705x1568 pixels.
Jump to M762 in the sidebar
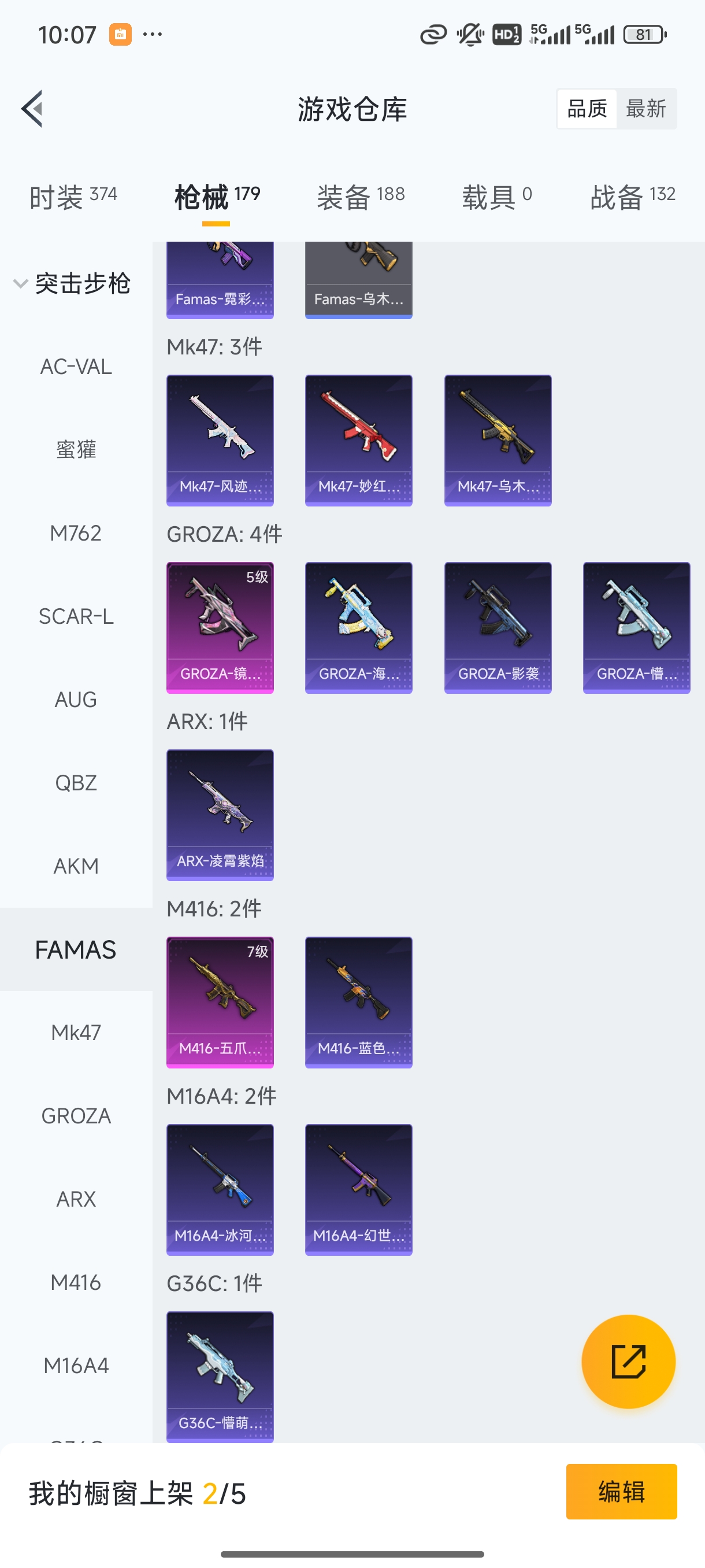76,533
